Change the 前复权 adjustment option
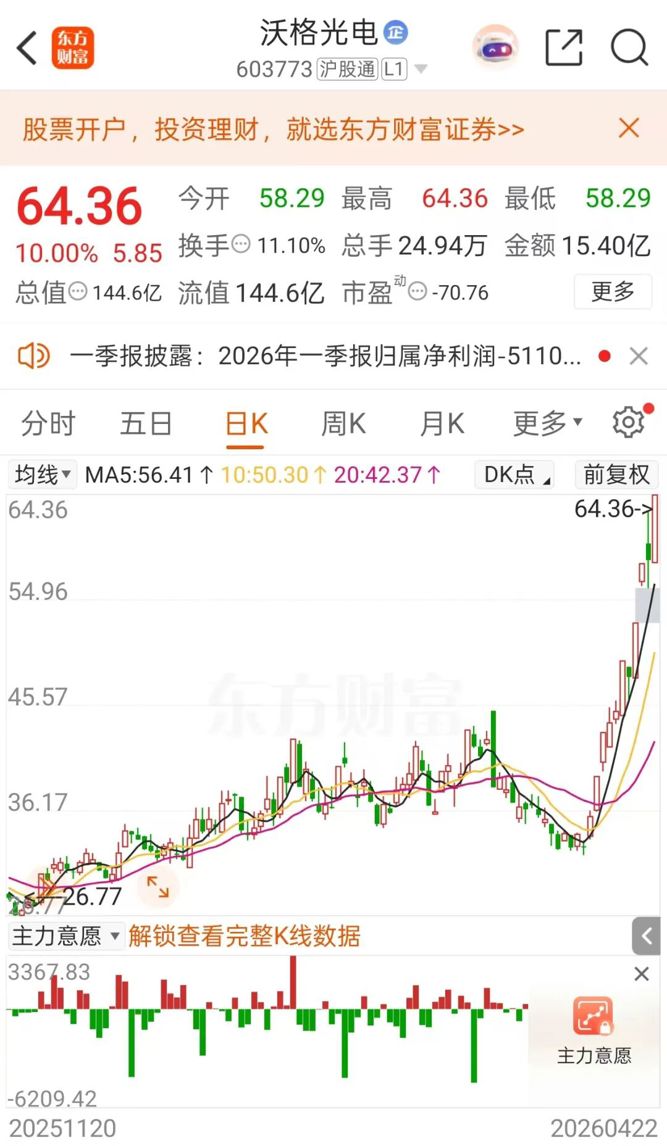667x1146 pixels. tap(617, 474)
